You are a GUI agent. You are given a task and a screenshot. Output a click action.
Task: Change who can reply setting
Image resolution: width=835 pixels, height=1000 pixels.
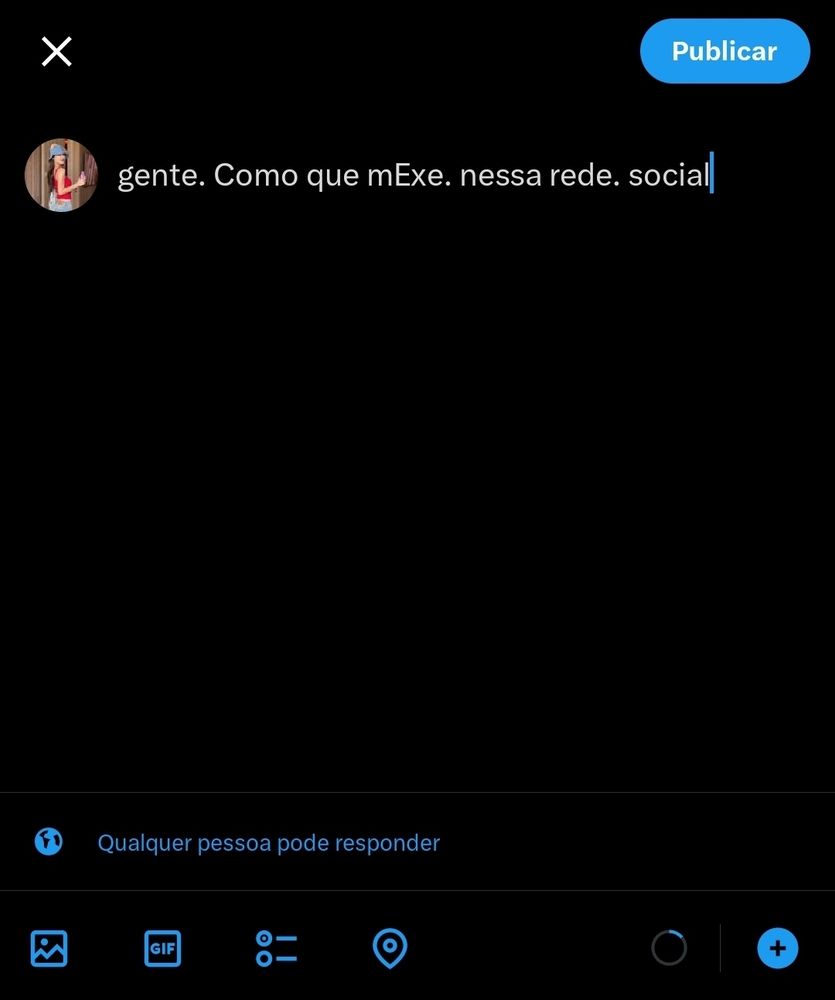point(268,843)
